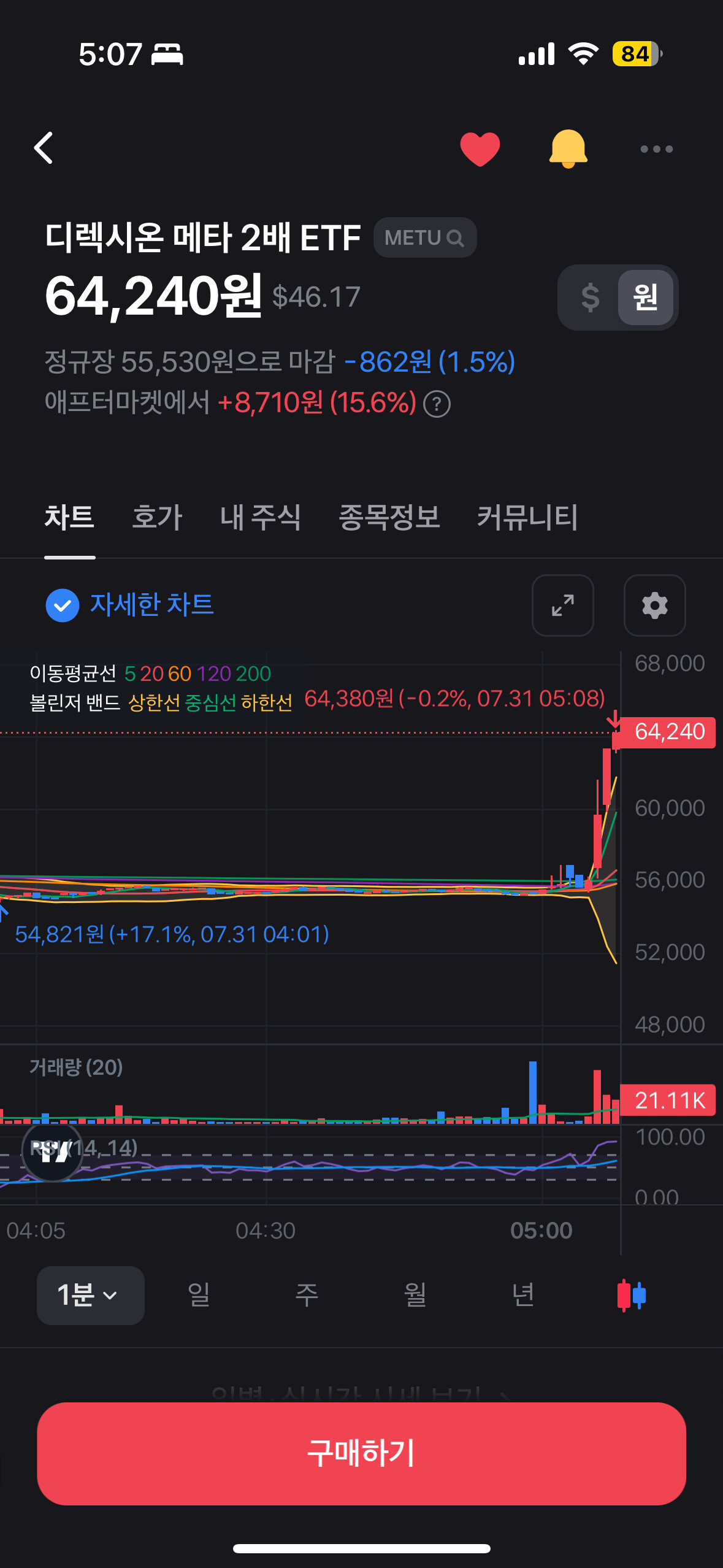Switch price display to dollars
The height and width of the screenshot is (1568, 723).
click(x=590, y=298)
